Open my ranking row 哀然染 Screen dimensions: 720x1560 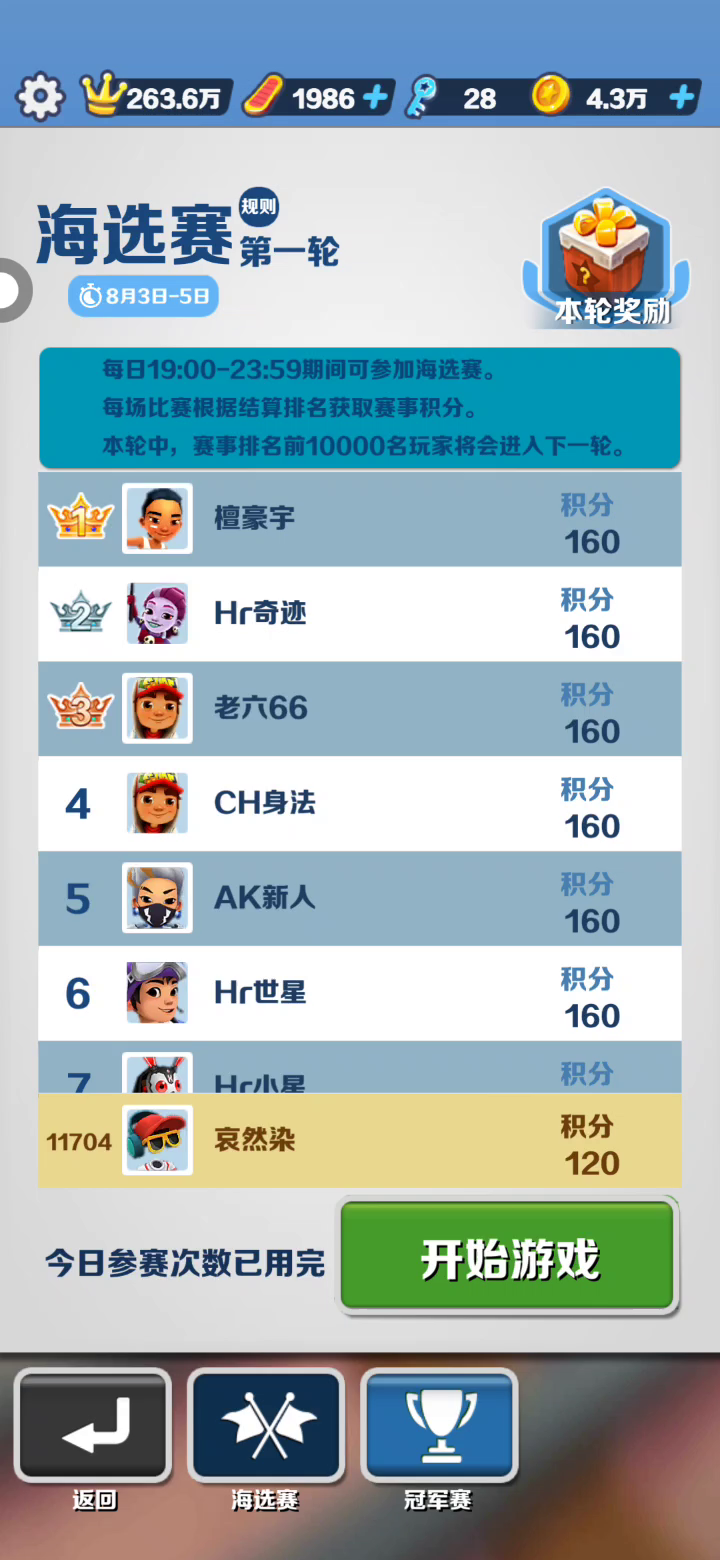(360, 1140)
